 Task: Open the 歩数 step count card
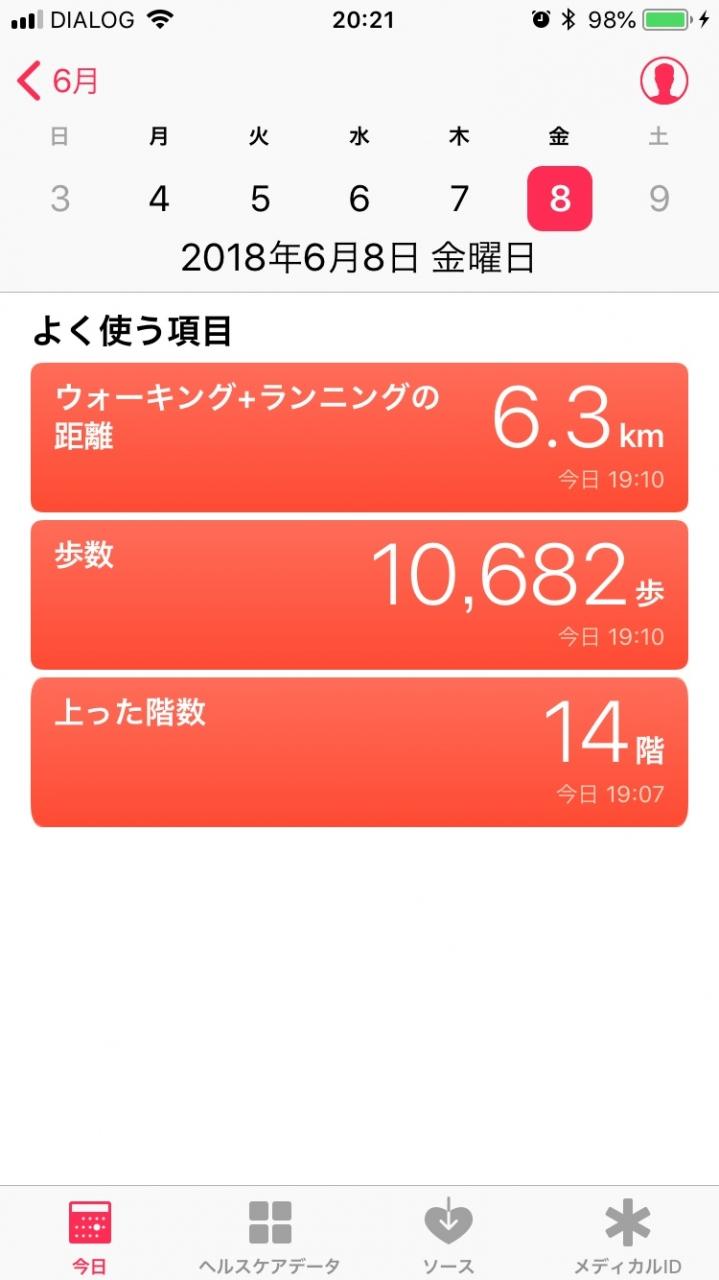(x=359, y=595)
